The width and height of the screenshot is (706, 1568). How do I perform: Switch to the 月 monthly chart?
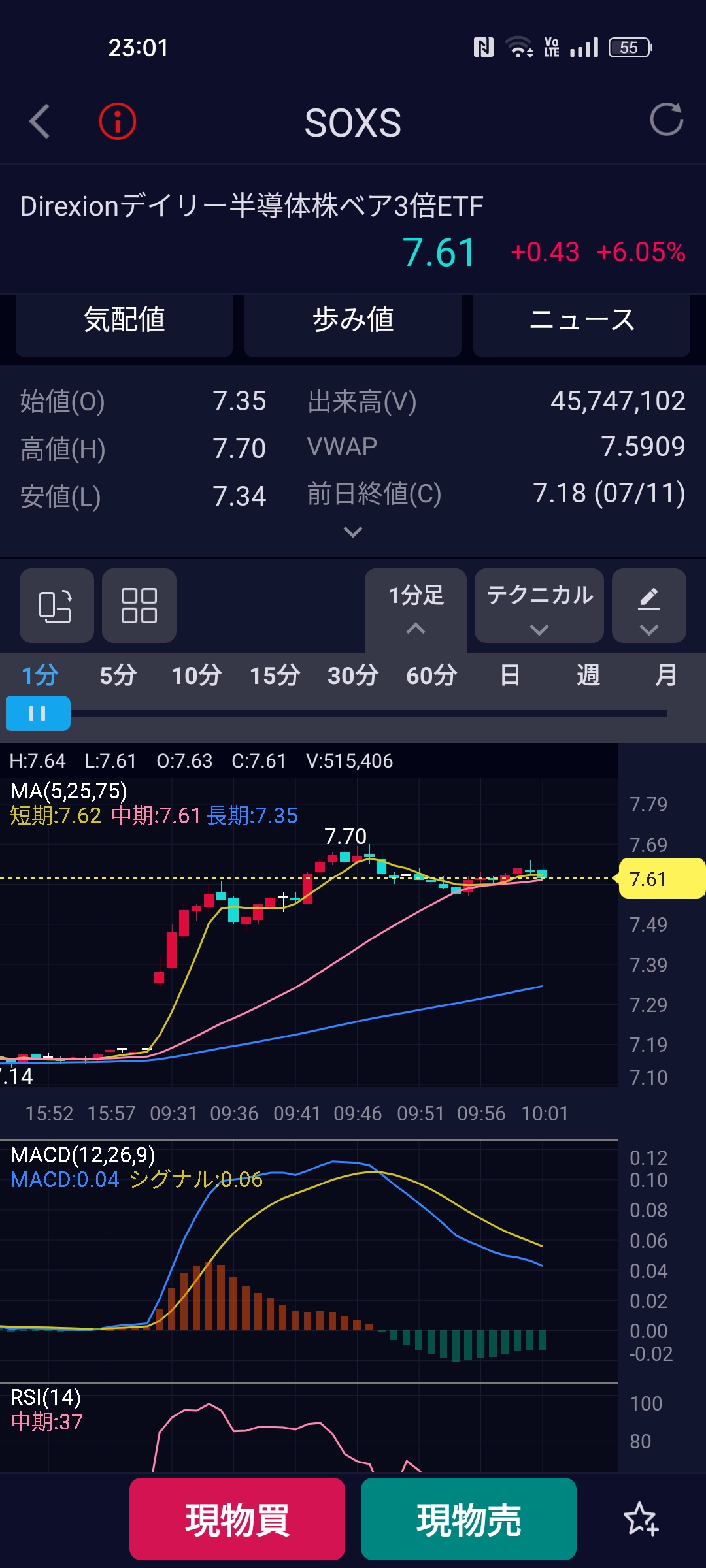[666, 675]
